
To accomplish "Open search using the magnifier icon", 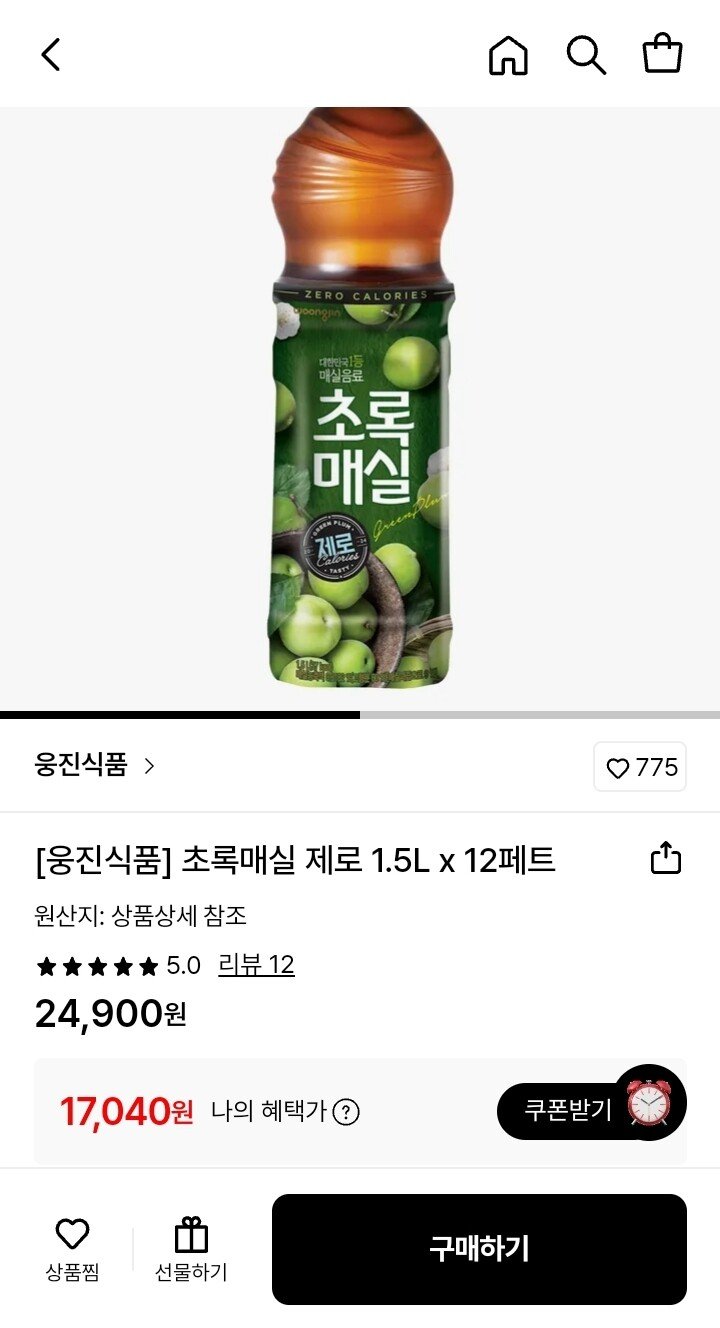I will [x=587, y=55].
